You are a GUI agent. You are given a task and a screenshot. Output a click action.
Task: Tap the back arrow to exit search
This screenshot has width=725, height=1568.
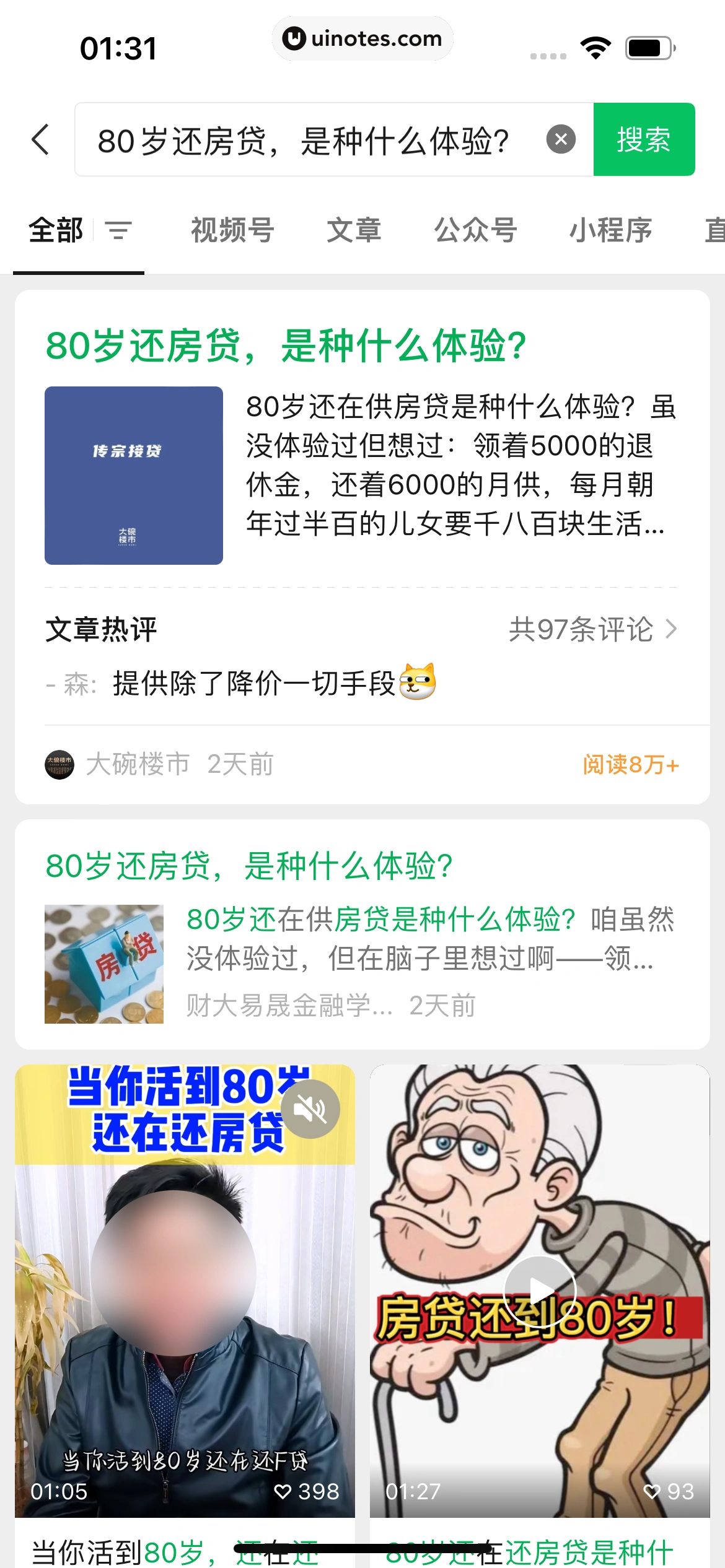click(40, 139)
